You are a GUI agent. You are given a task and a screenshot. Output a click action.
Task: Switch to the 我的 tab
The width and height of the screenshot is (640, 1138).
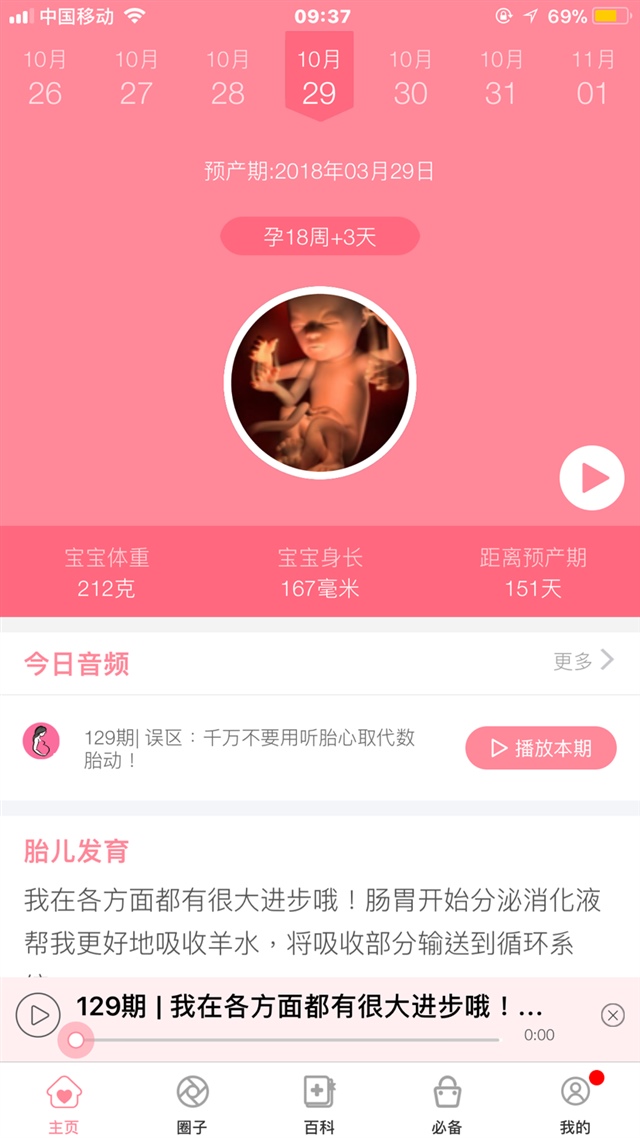pos(575,1104)
